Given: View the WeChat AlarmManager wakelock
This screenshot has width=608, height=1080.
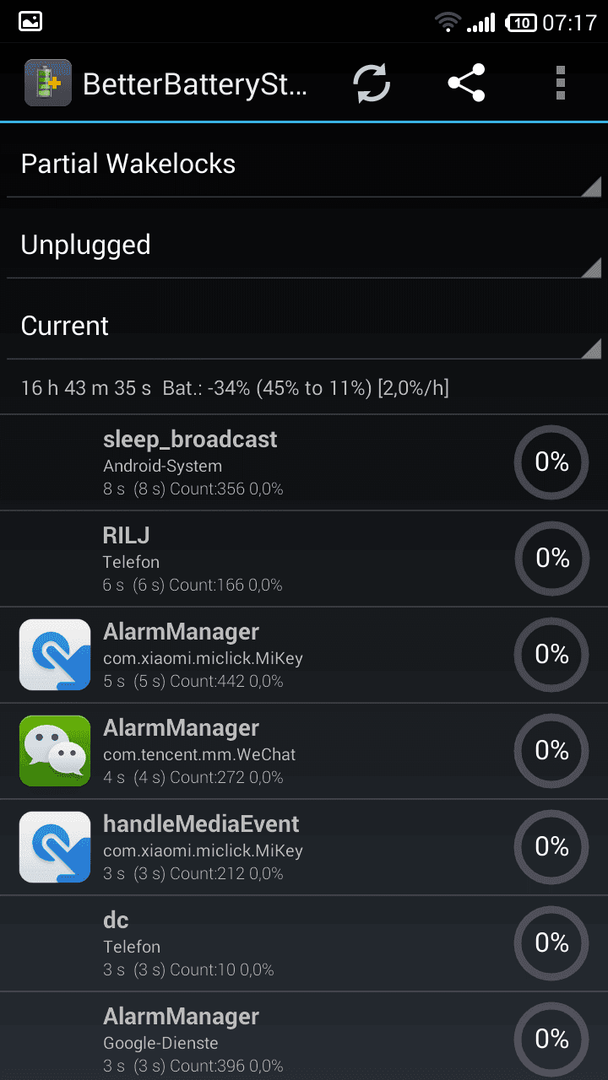Looking at the screenshot, I should (304, 751).
